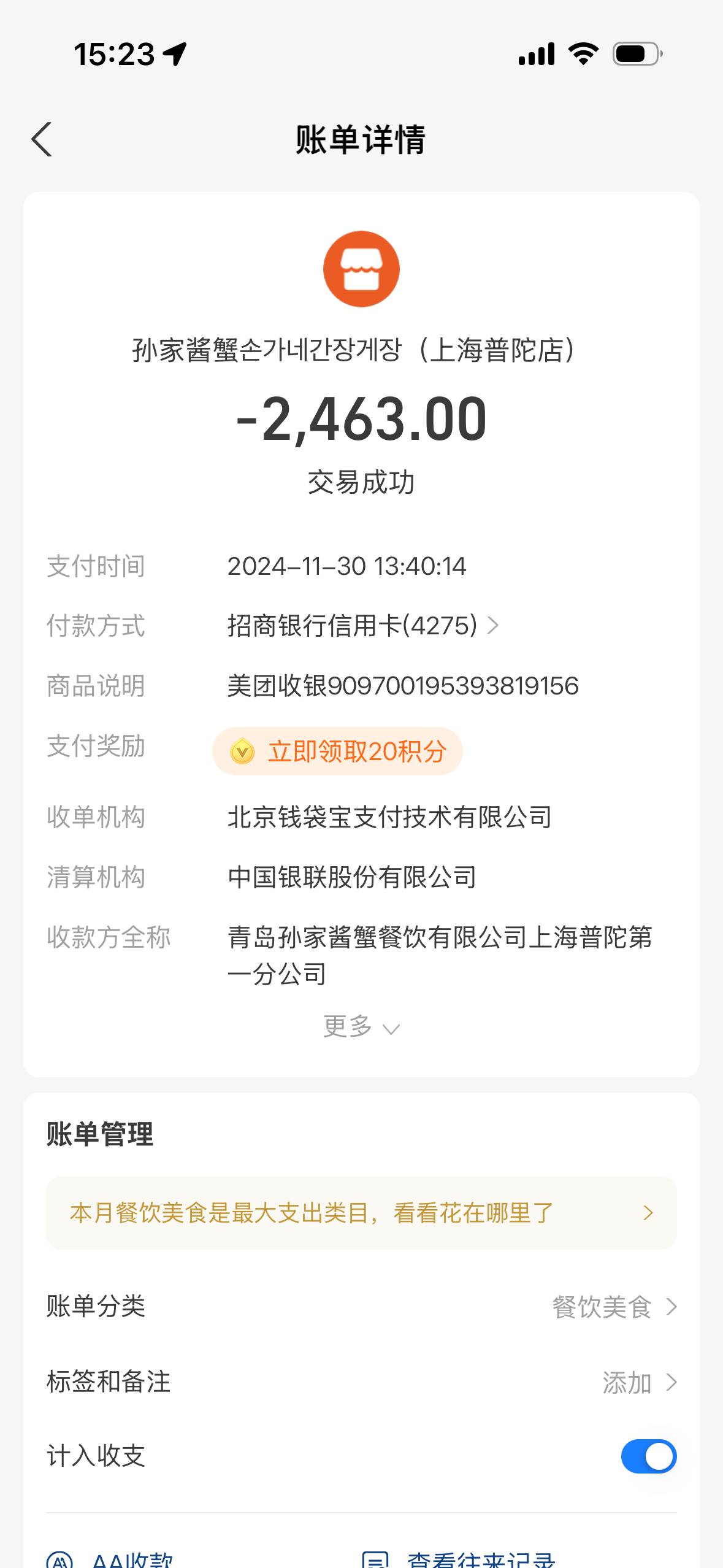The width and height of the screenshot is (723, 1568).
Task: Open the 孙家酱蟹 merchant icon
Action: (x=361, y=269)
